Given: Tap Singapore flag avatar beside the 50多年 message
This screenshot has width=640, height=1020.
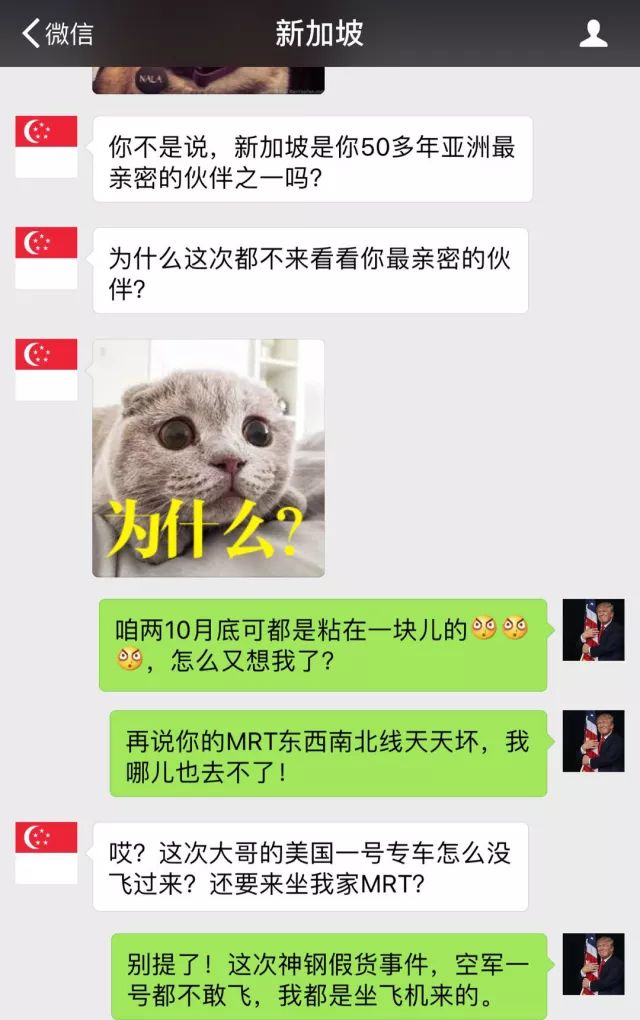Looking at the screenshot, I should [46, 147].
